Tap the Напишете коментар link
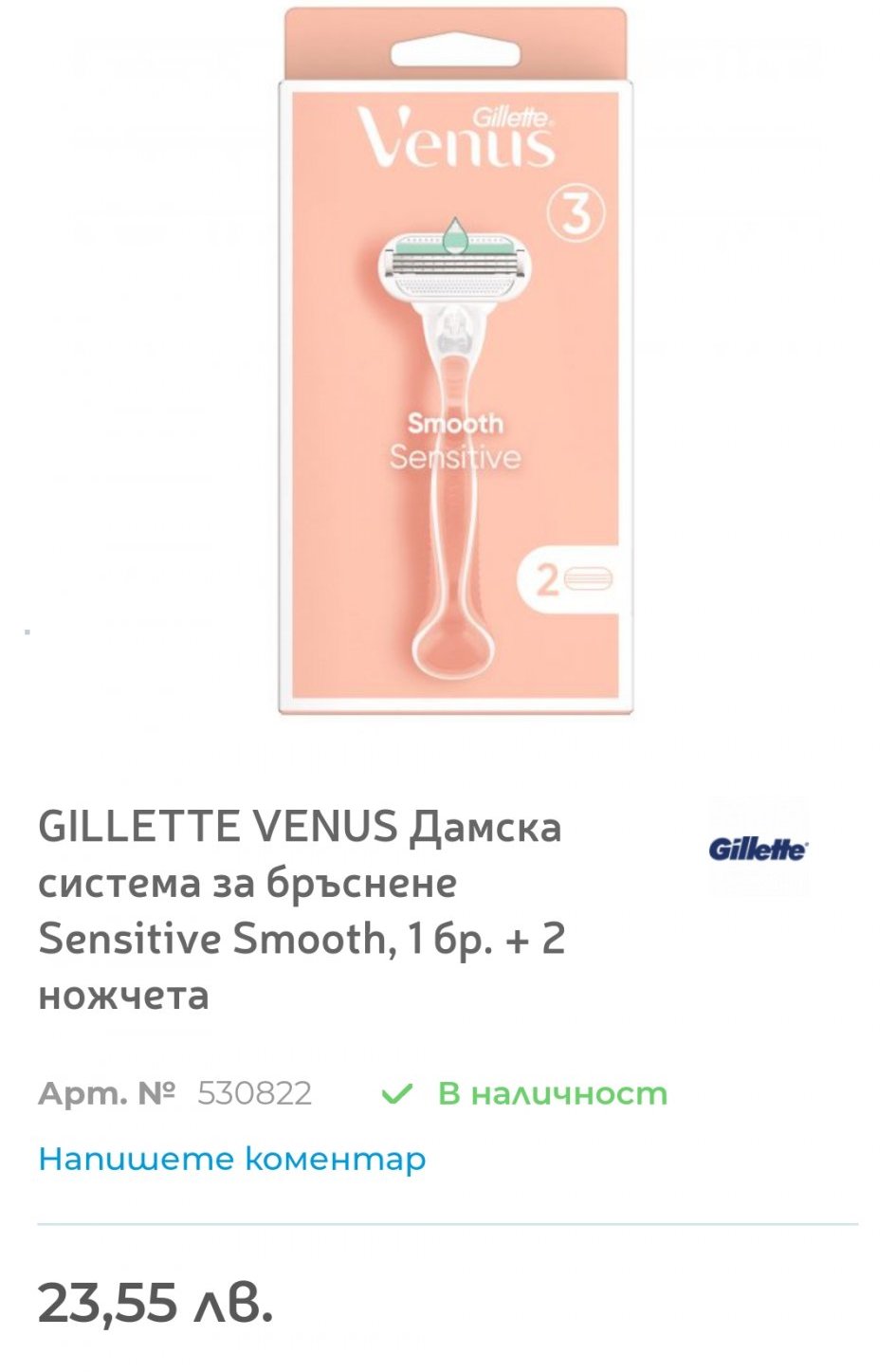 pos(232,1159)
